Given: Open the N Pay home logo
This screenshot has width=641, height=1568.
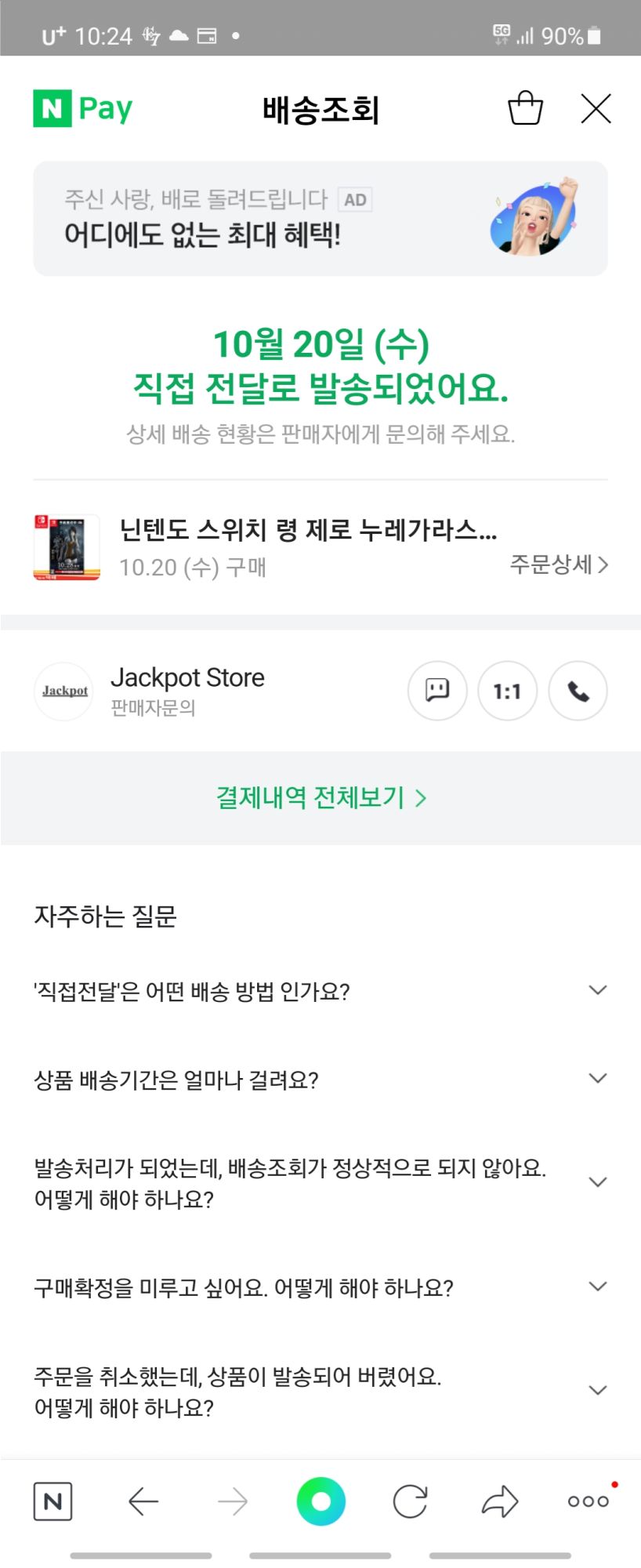Looking at the screenshot, I should point(83,109).
